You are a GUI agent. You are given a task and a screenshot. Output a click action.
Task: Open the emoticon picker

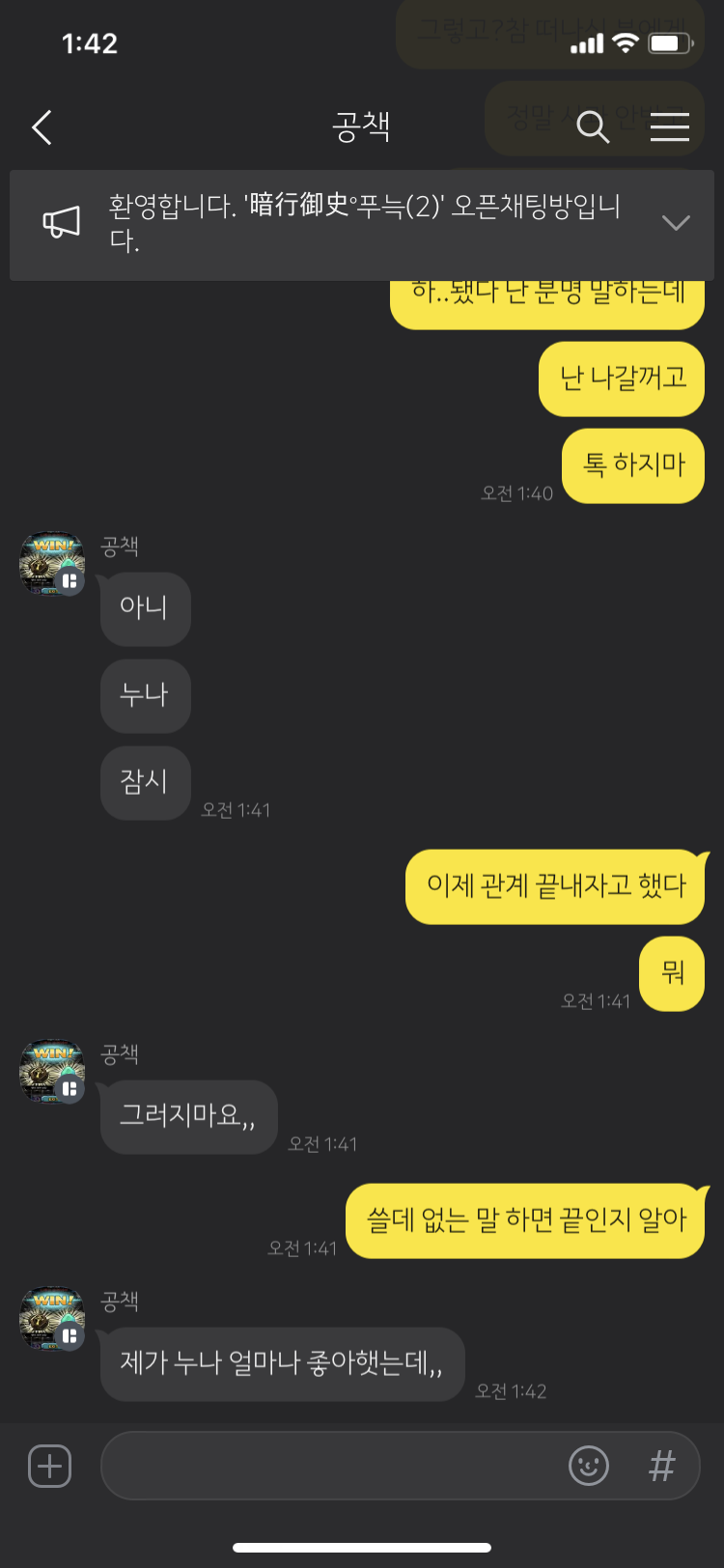coord(588,1466)
